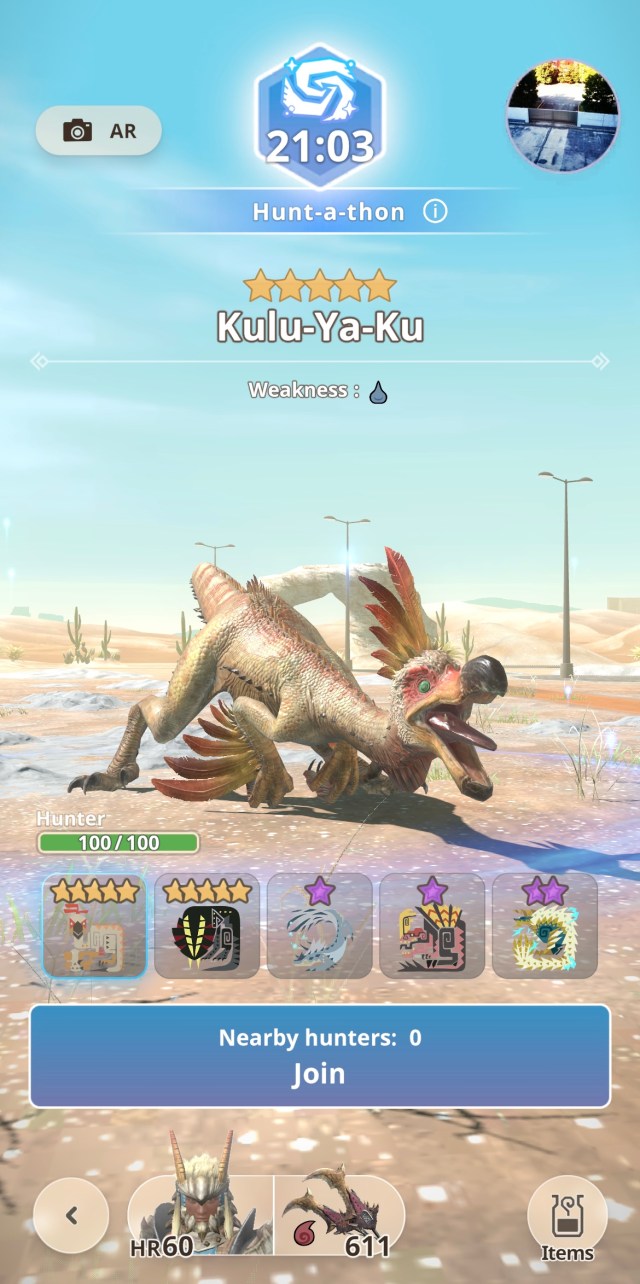Open the Hunt-a-thon info icon
The image size is (640, 1284).
coord(434,212)
